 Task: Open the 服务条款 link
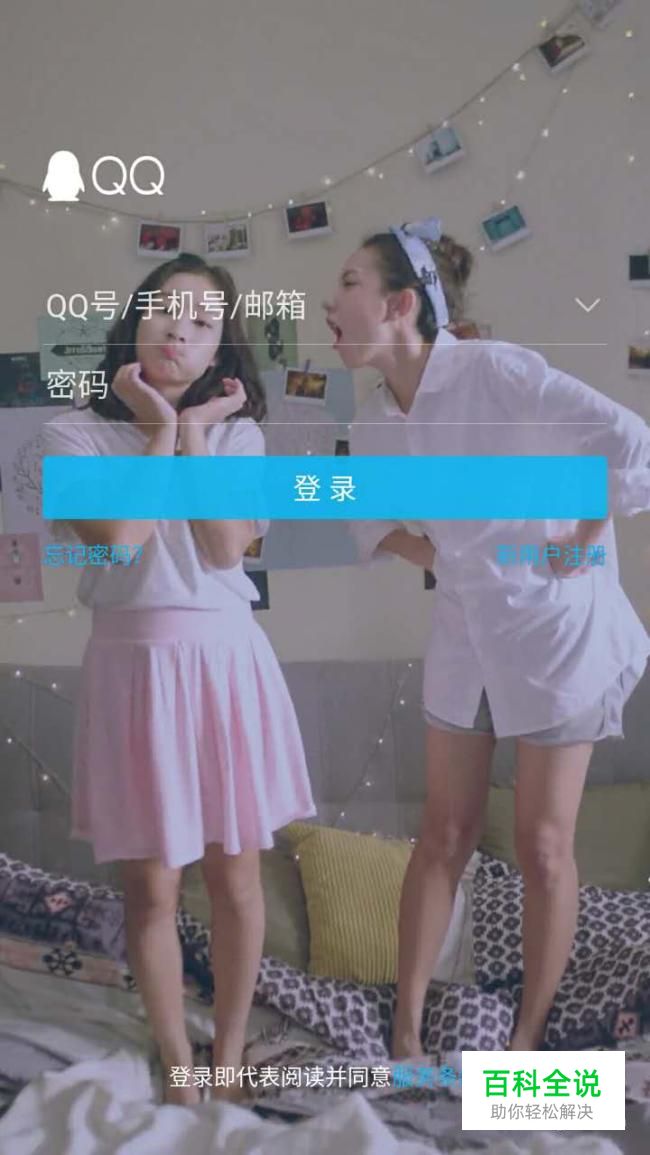(x=425, y=1077)
